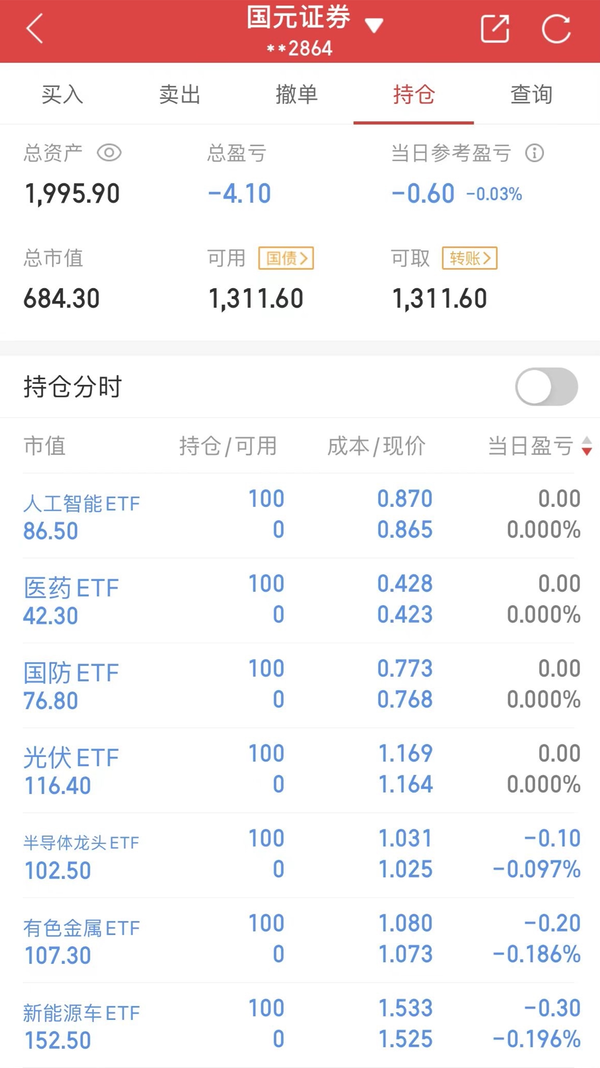Switch to the 买入 tab

coord(62,95)
